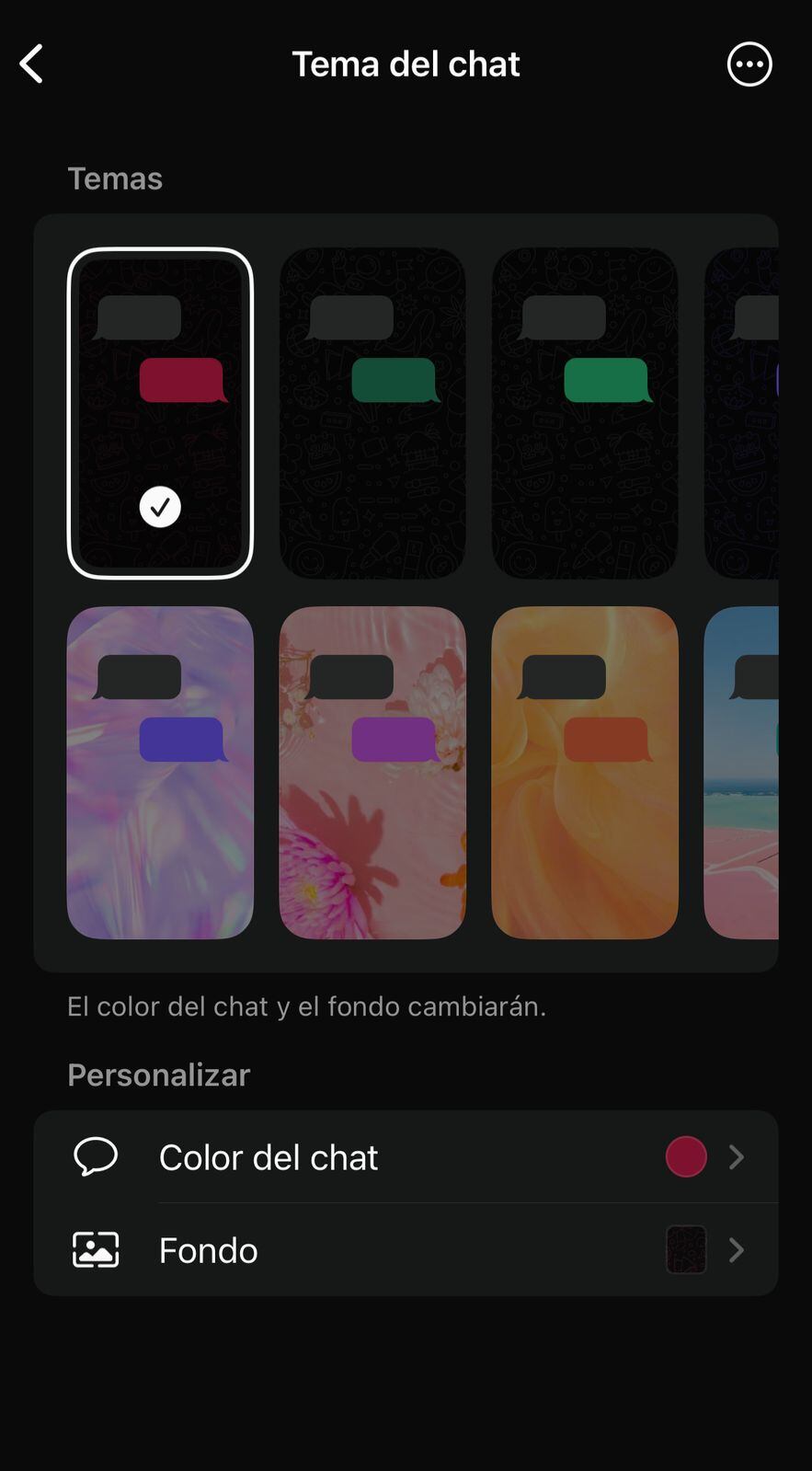Tap the Fondo background preview swatch
The width and height of the screenshot is (812, 1471).
(x=684, y=1249)
